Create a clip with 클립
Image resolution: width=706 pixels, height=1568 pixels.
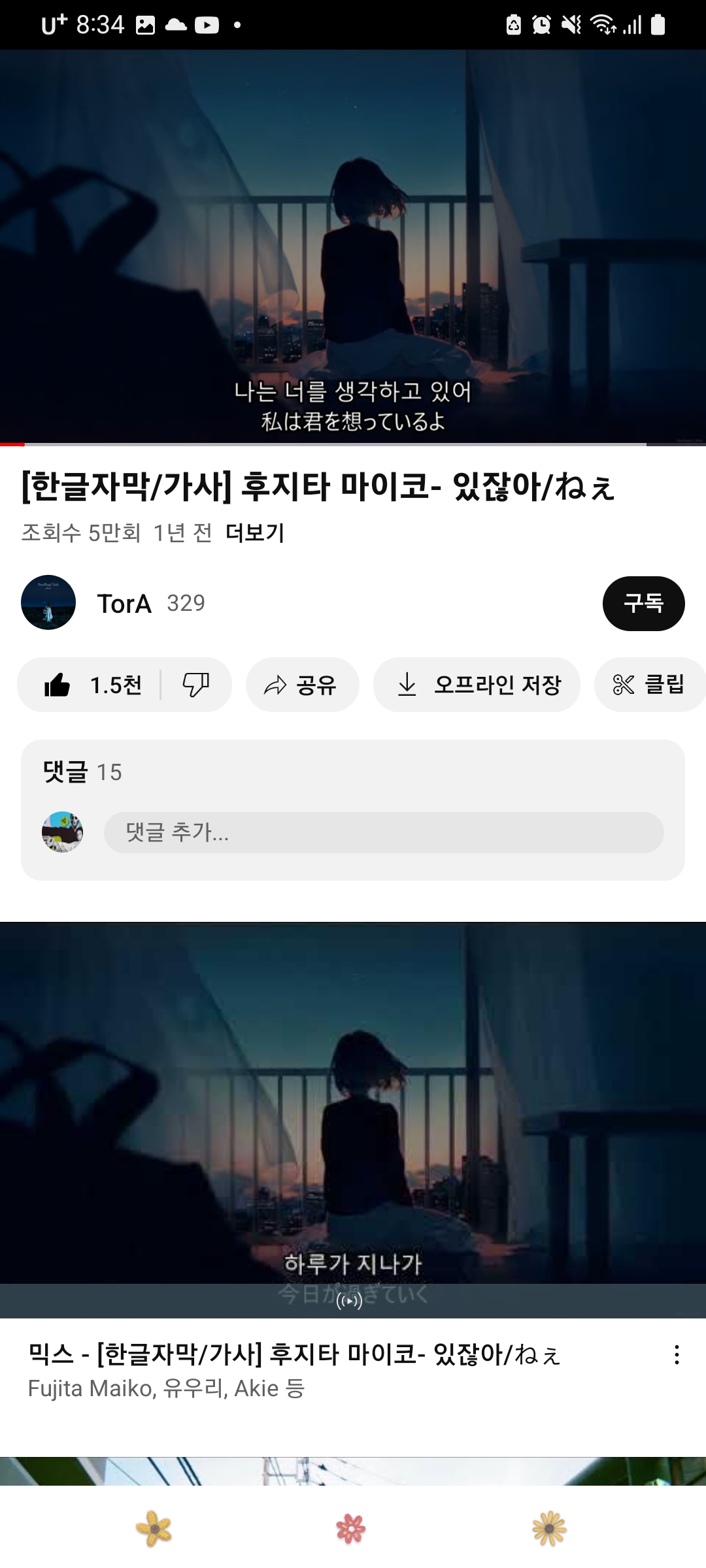648,685
